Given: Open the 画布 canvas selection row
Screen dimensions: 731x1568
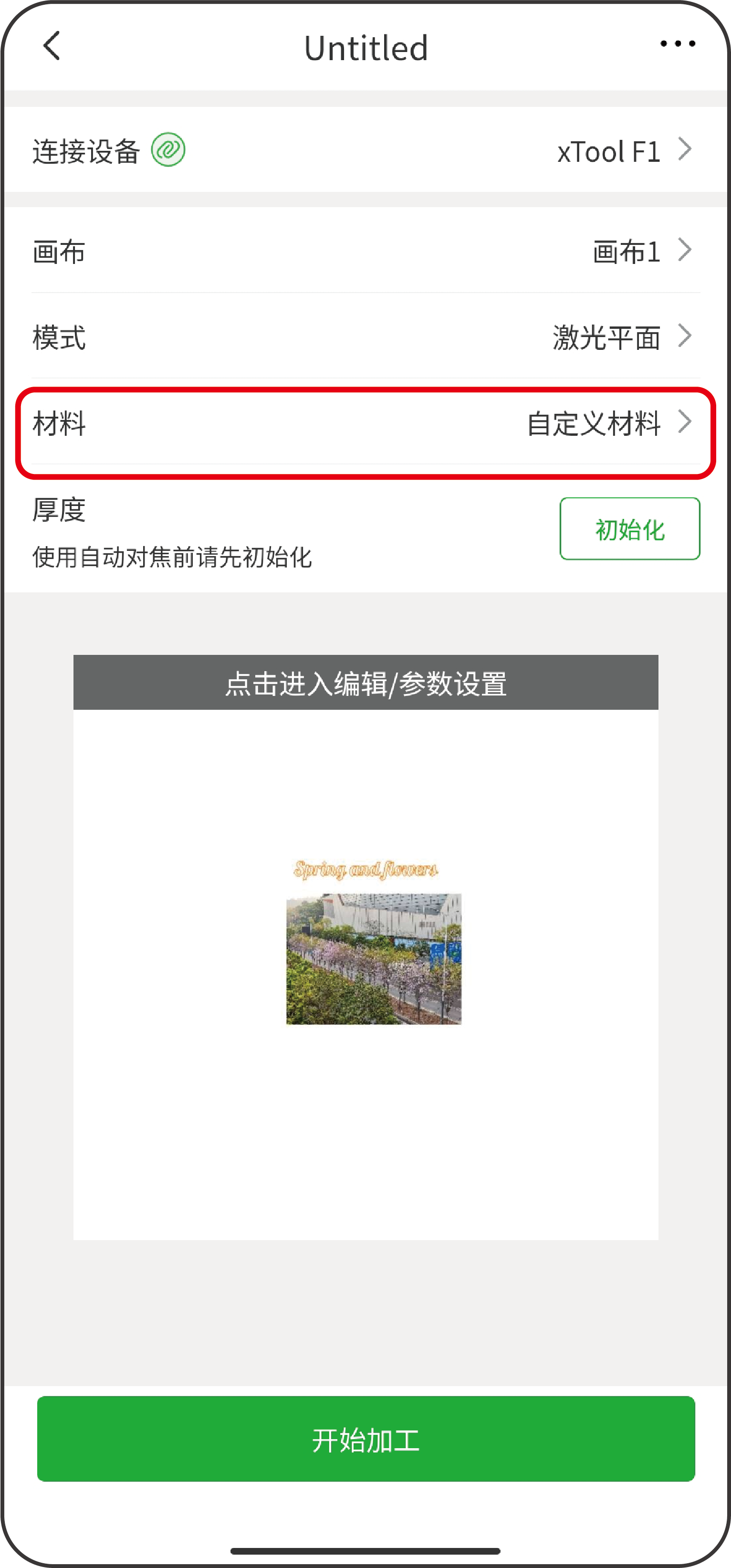Looking at the screenshot, I should coord(365,251).
